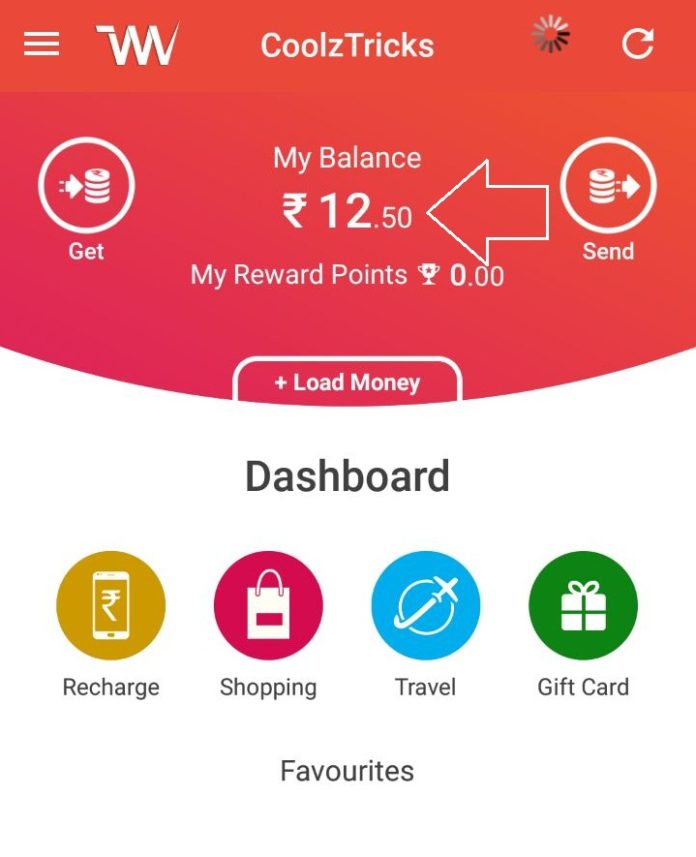696x857 pixels.
Task: Open the Travel section
Action: pyautogui.click(x=426, y=606)
